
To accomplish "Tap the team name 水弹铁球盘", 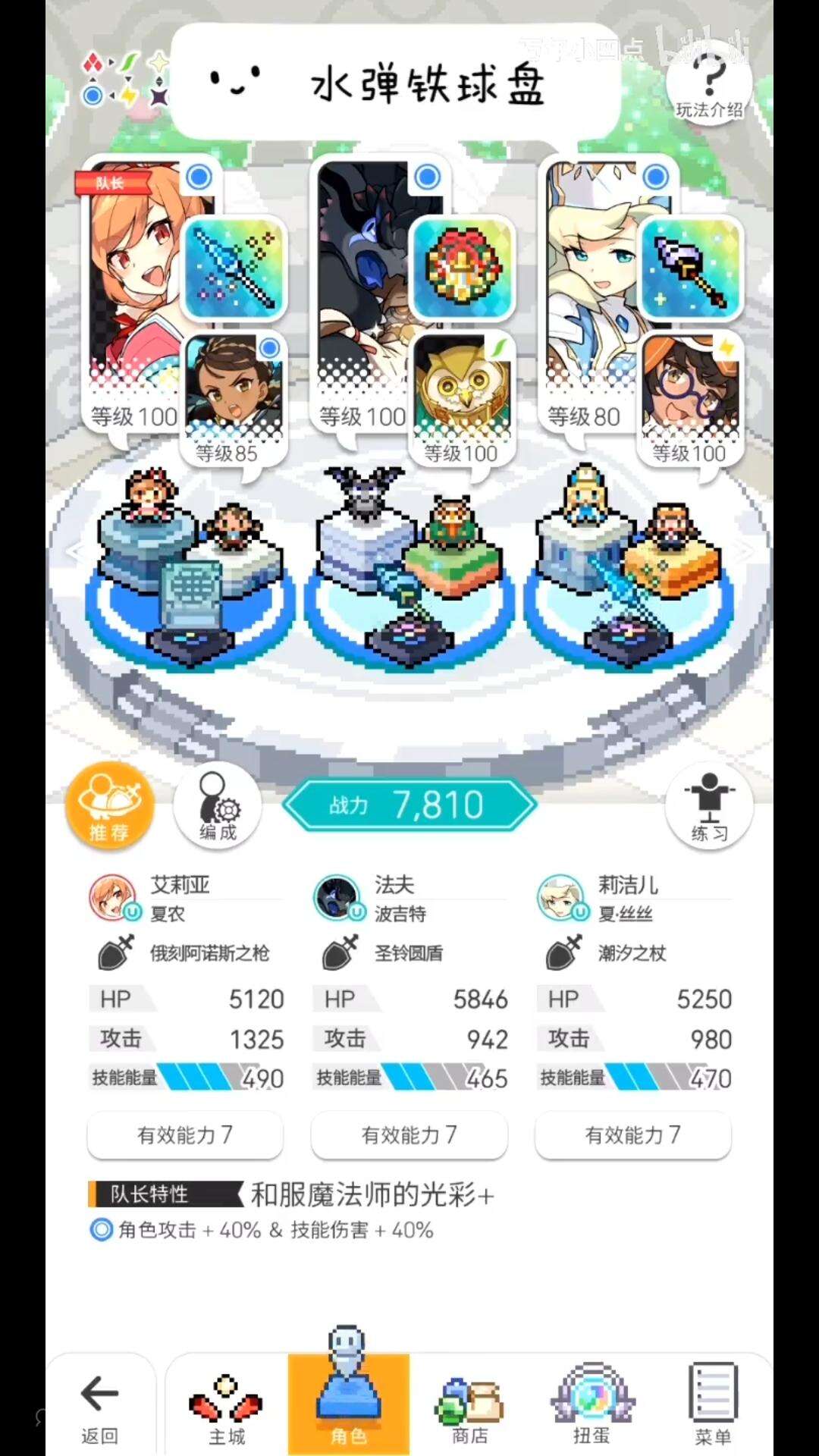I will tap(427, 83).
